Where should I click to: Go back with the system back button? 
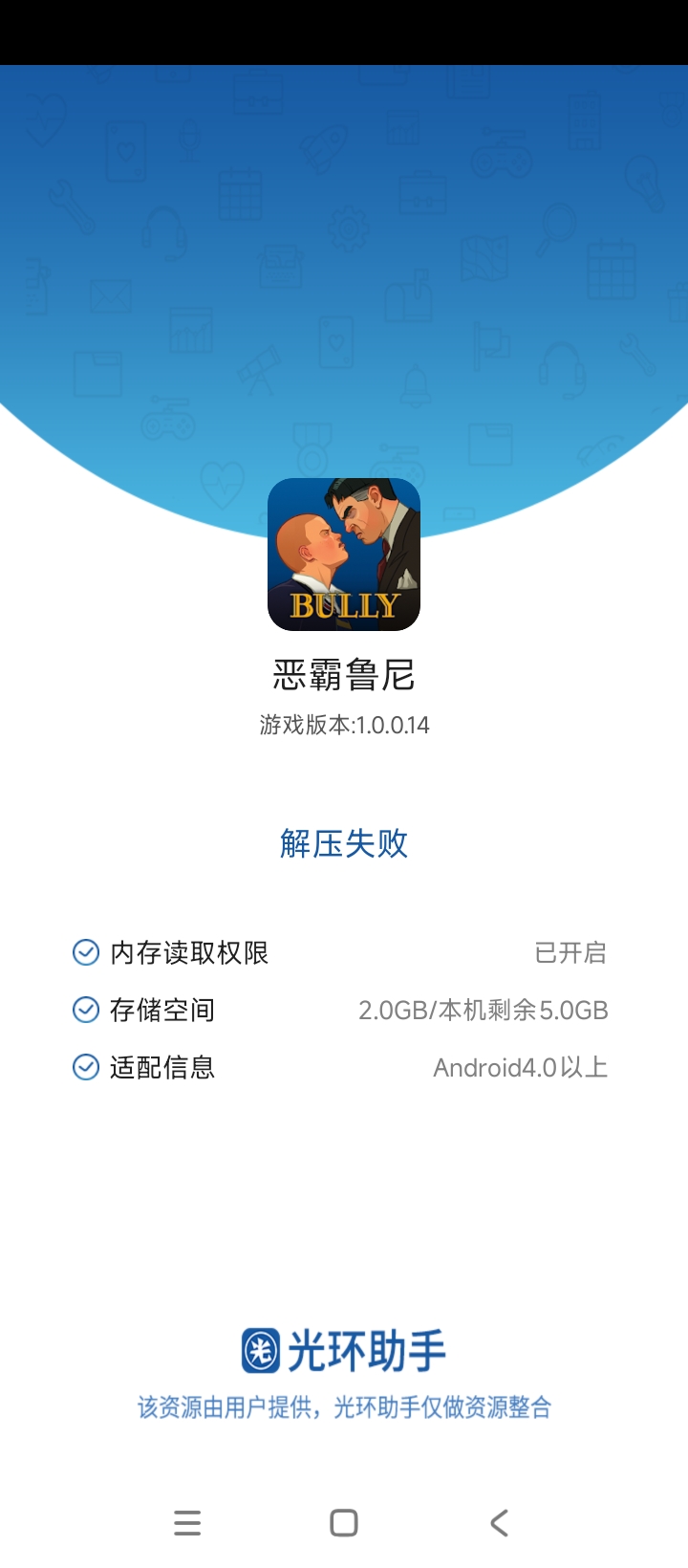(x=499, y=1522)
